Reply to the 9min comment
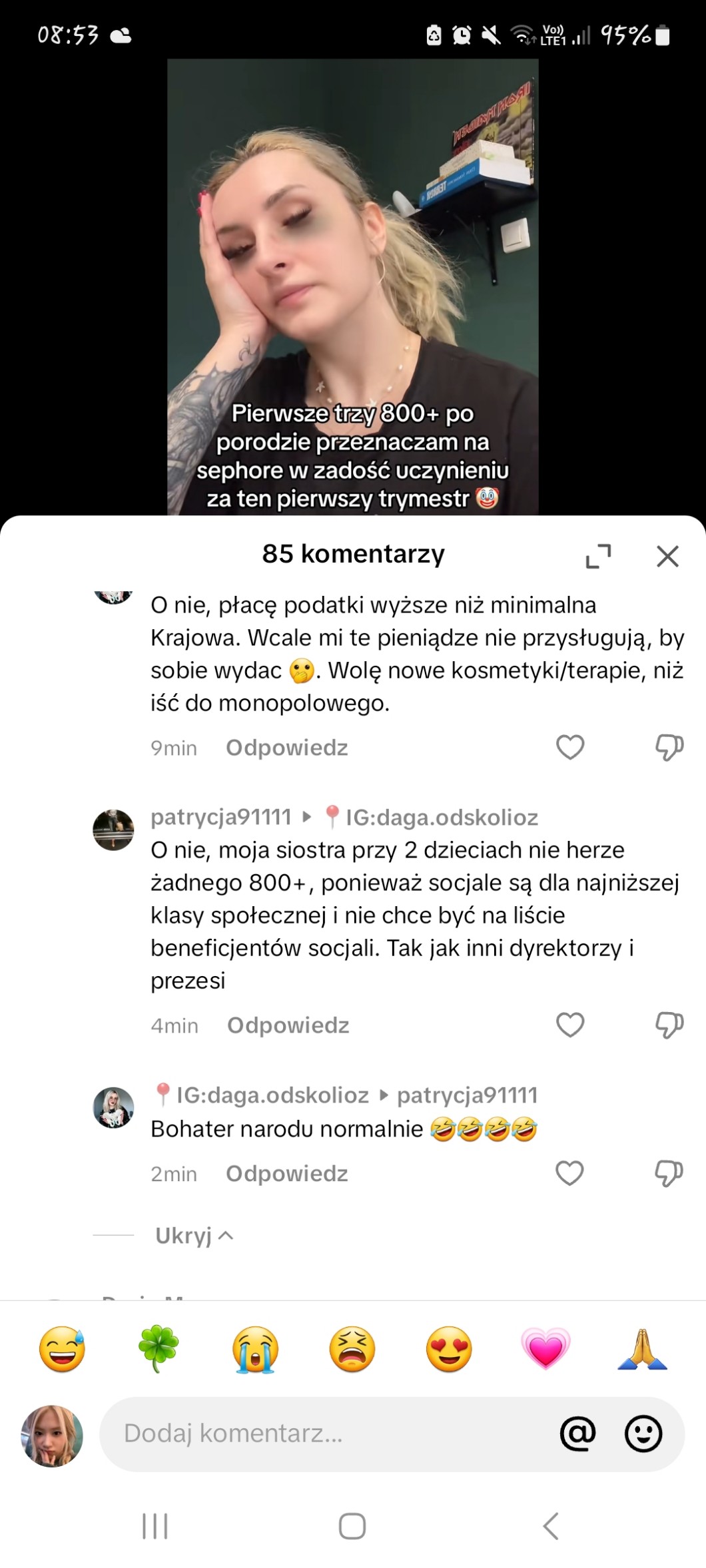This screenshot has width=706, height=1568. click(286, 748)
